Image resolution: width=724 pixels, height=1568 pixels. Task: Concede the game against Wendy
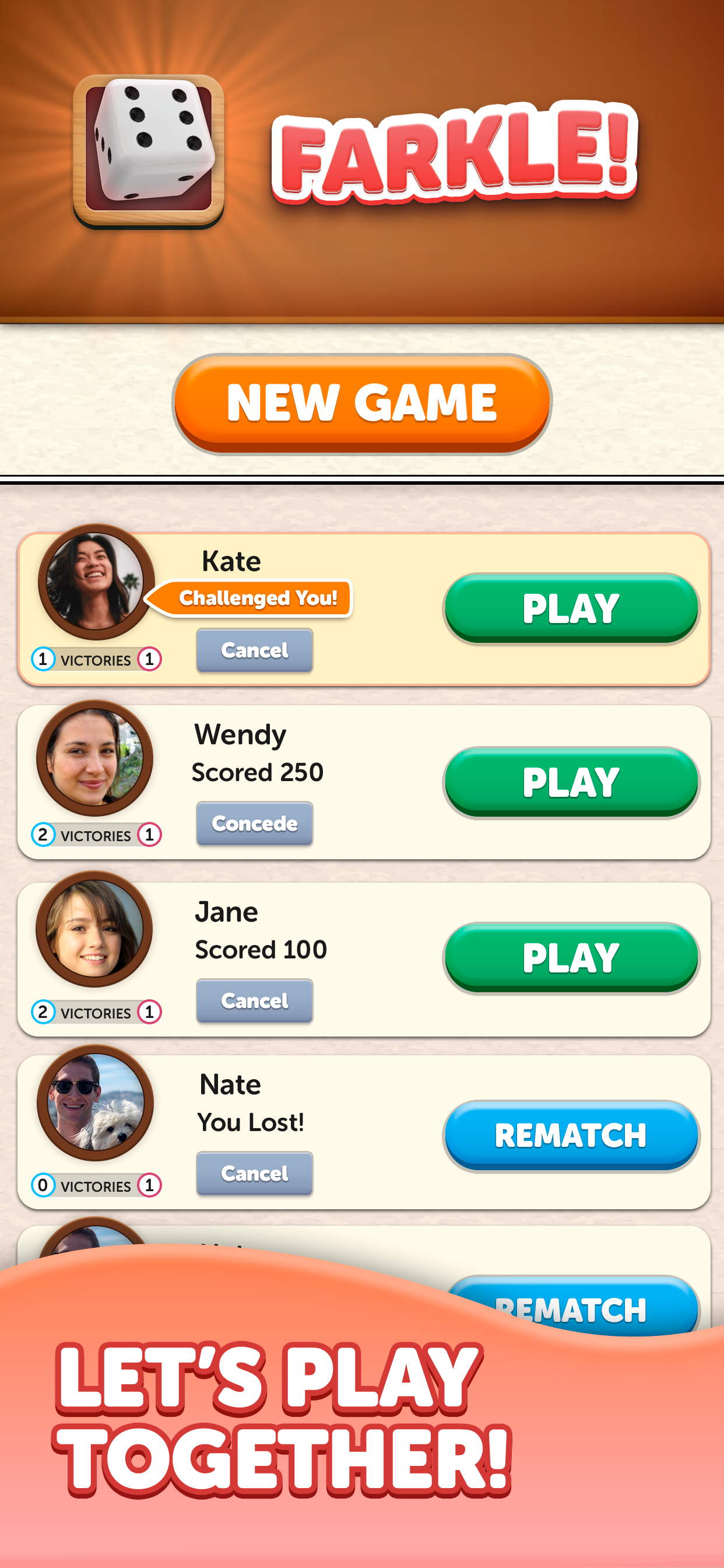point(254,824)
